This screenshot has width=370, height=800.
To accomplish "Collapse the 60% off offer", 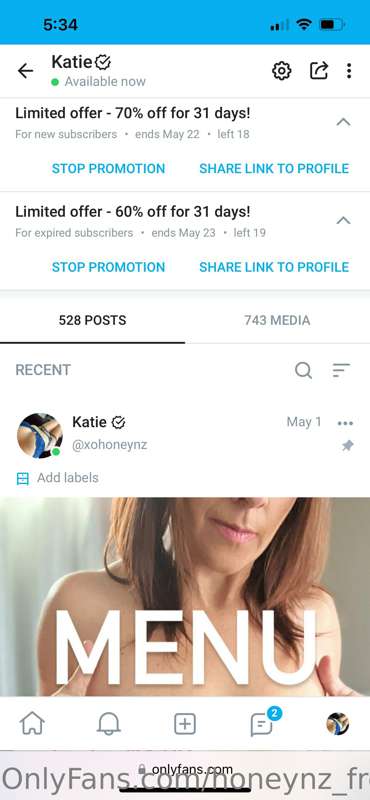I will click(x=343, y=220).
